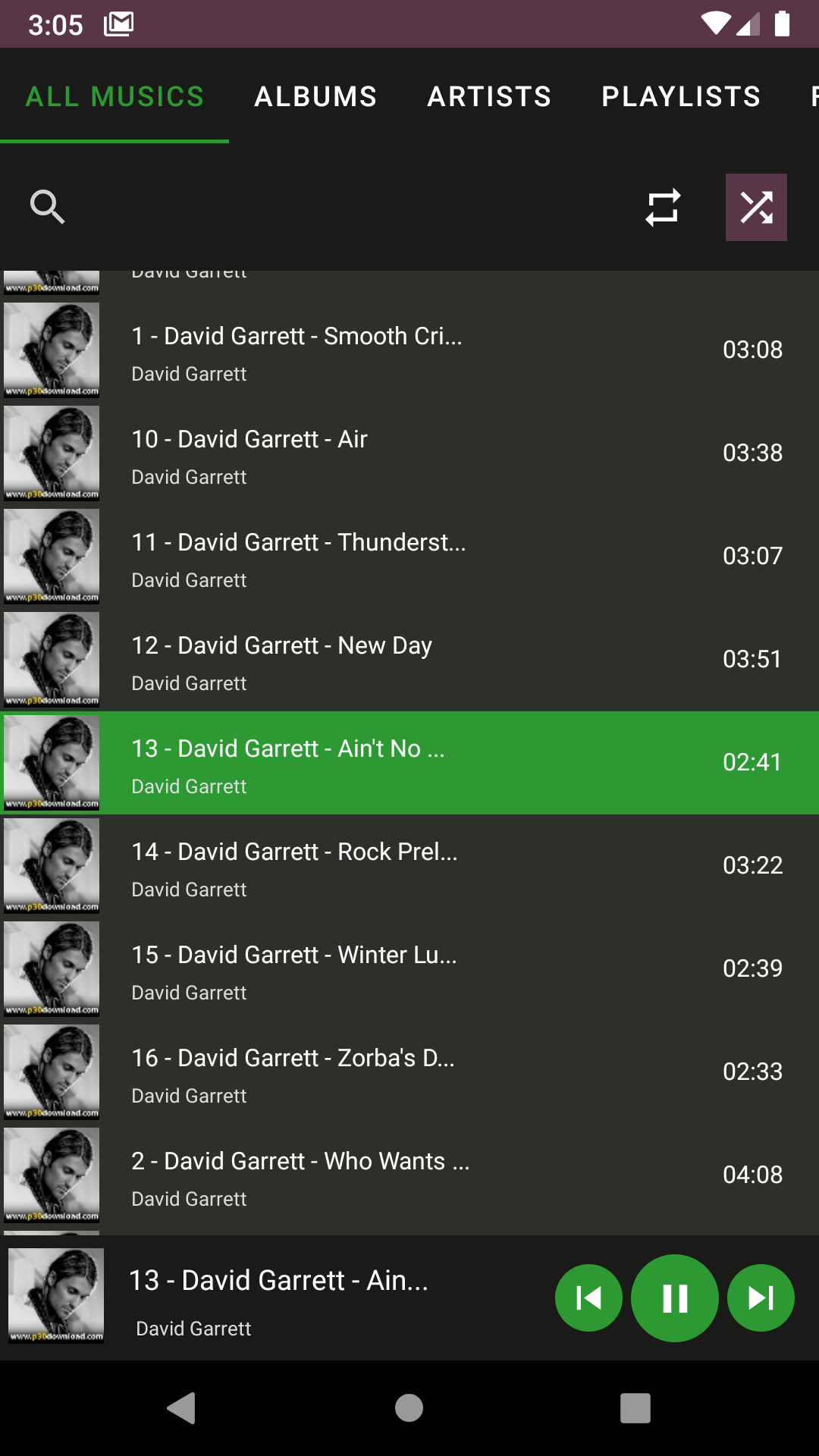The image size is (819, 1456).
Task: Enable repeat mode icon
Action: tap(663, 207)
